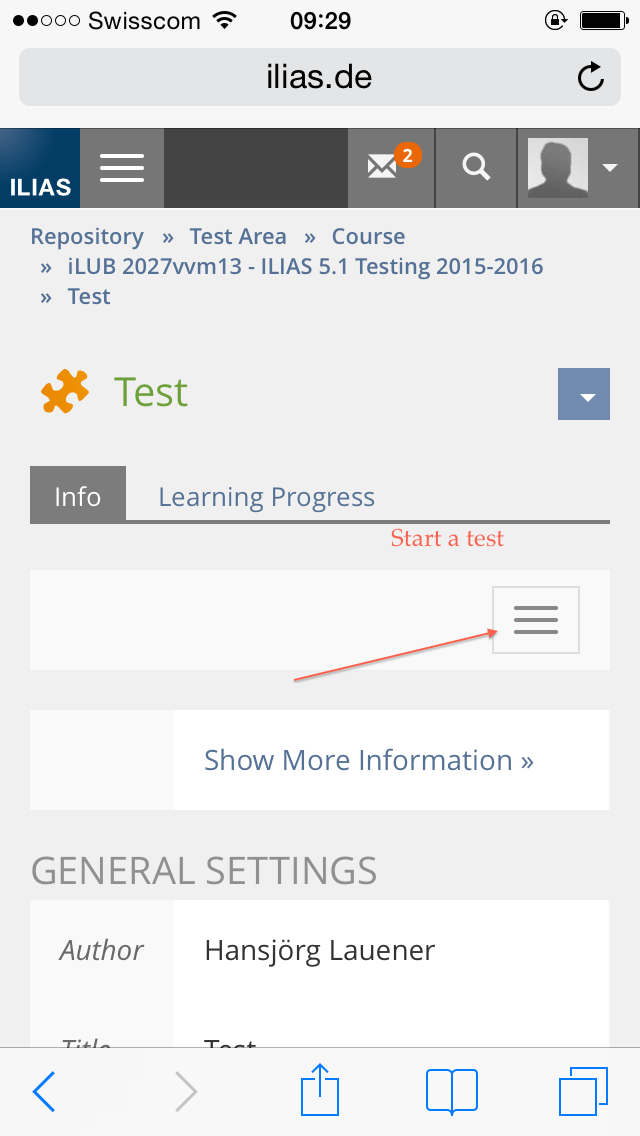Open the test toolbar menu toggle
This screenshot has height=1136, width=640.
(536, 620)
